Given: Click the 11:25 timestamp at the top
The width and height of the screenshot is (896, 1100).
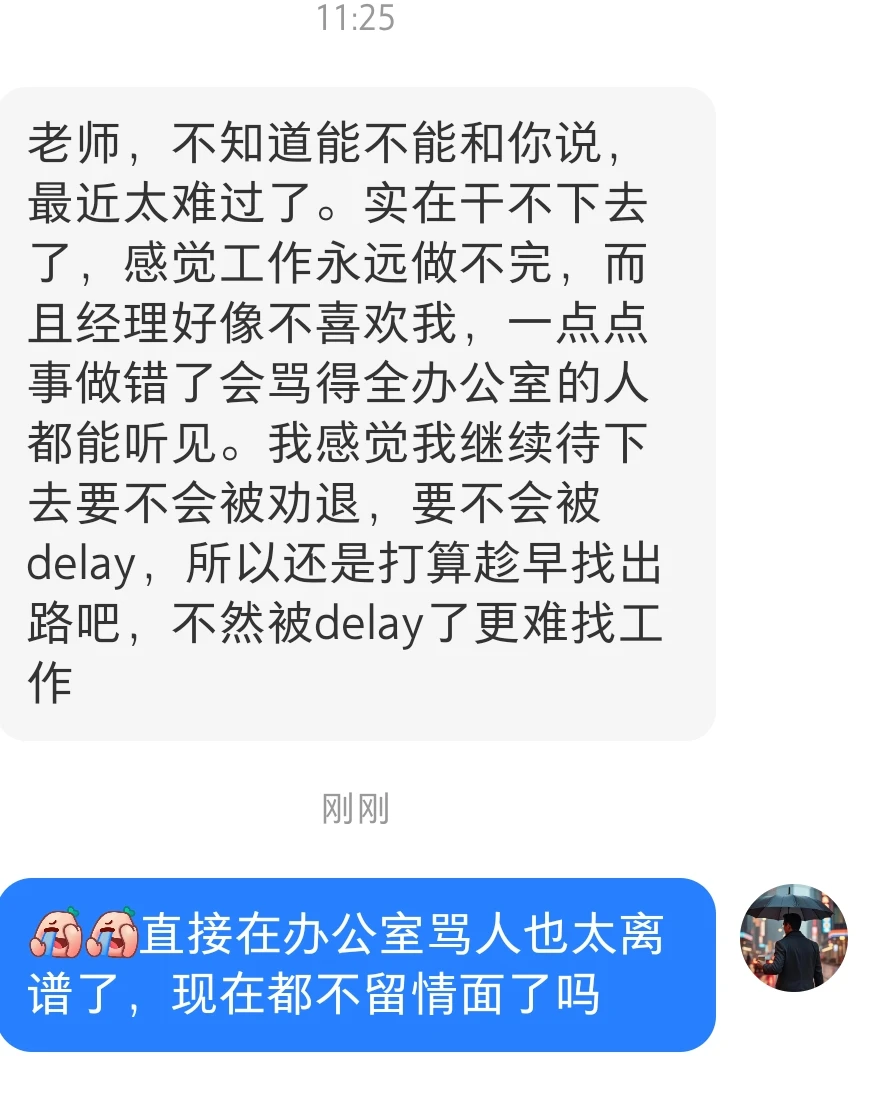Looking at the screenshot, I should (358, 19).
